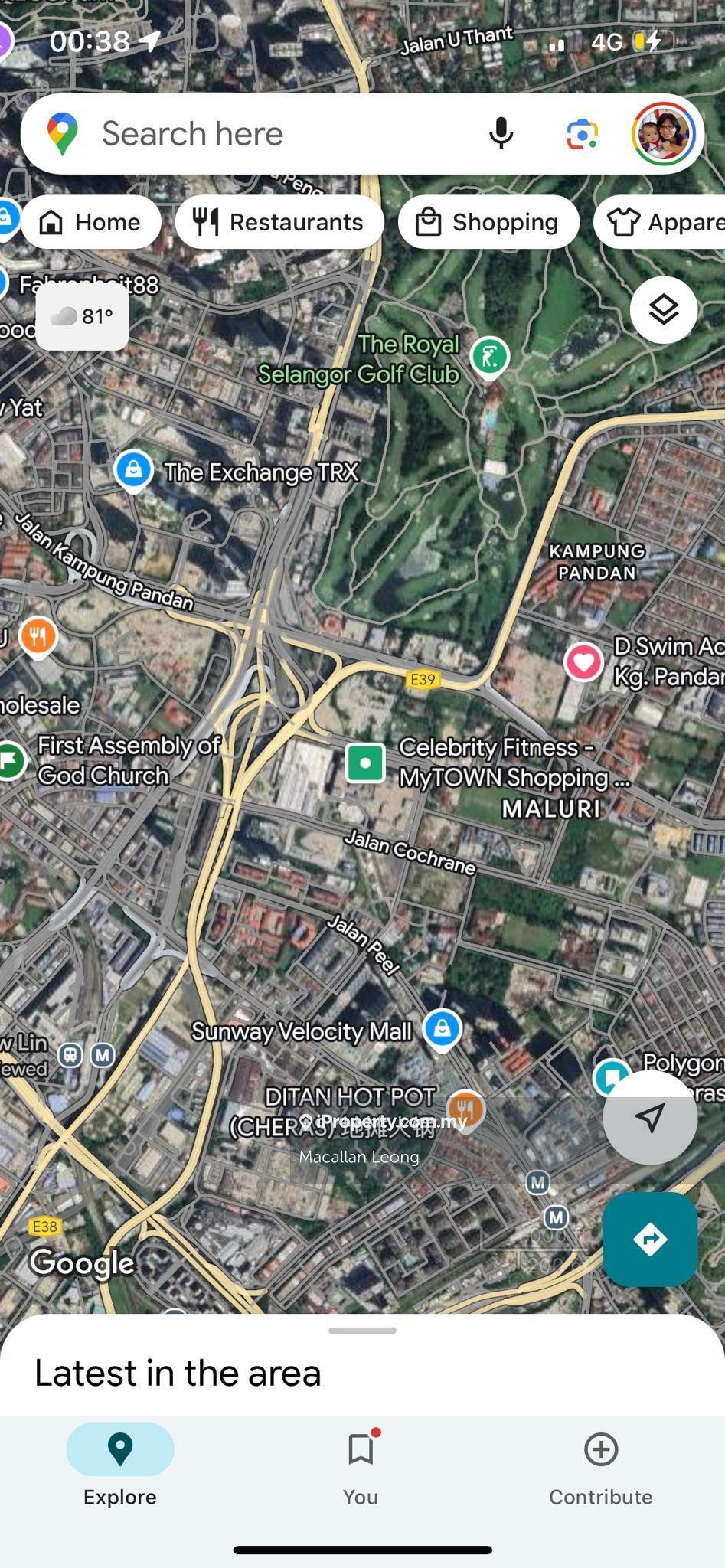
Task: Open Google Lens camera search
Action: pyautogui.click(x=583, y=135)
